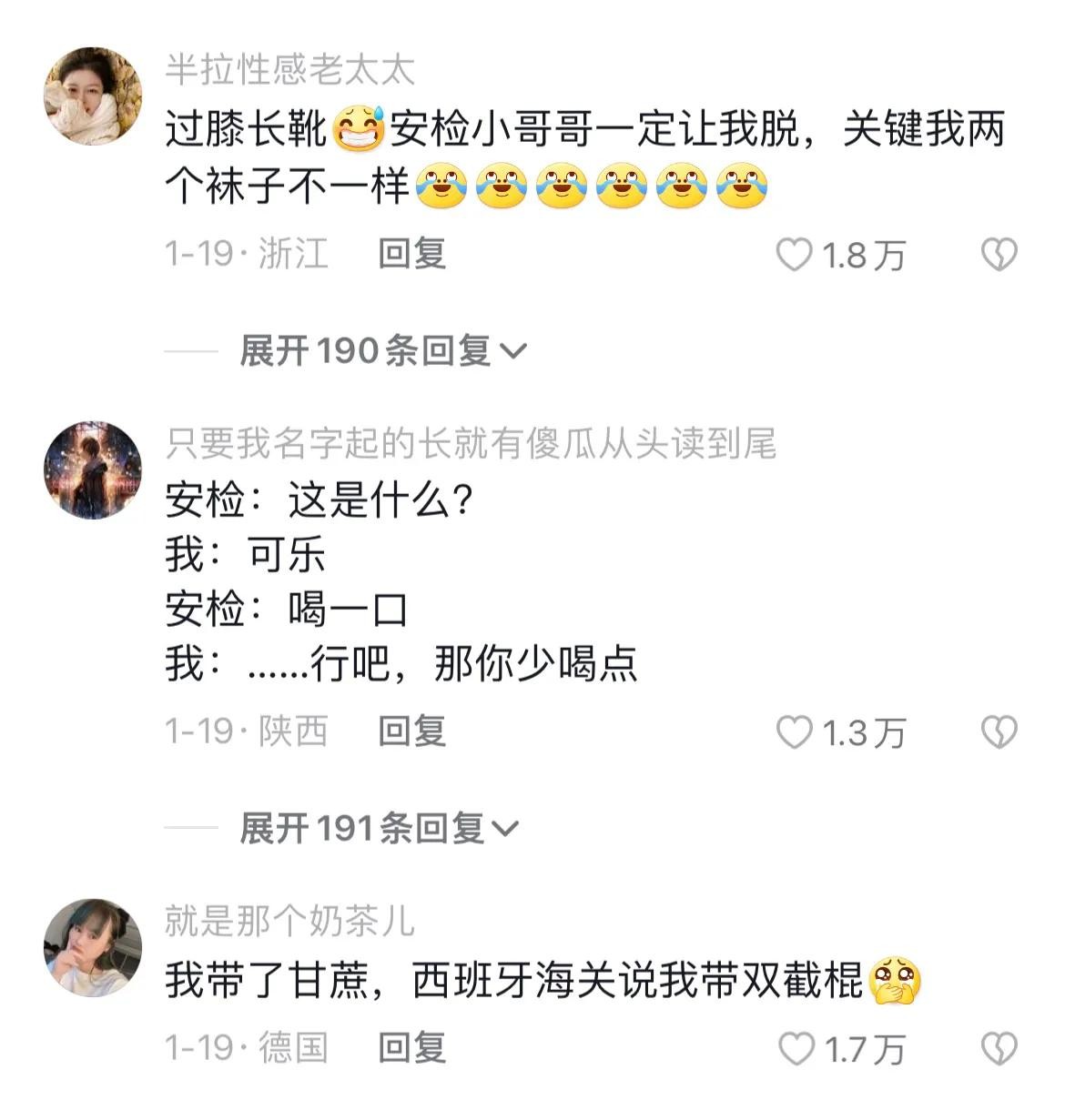Like the comment from 半拉性感老太太
Viewport: 1065px width, 1120px height.
[794, 255]
